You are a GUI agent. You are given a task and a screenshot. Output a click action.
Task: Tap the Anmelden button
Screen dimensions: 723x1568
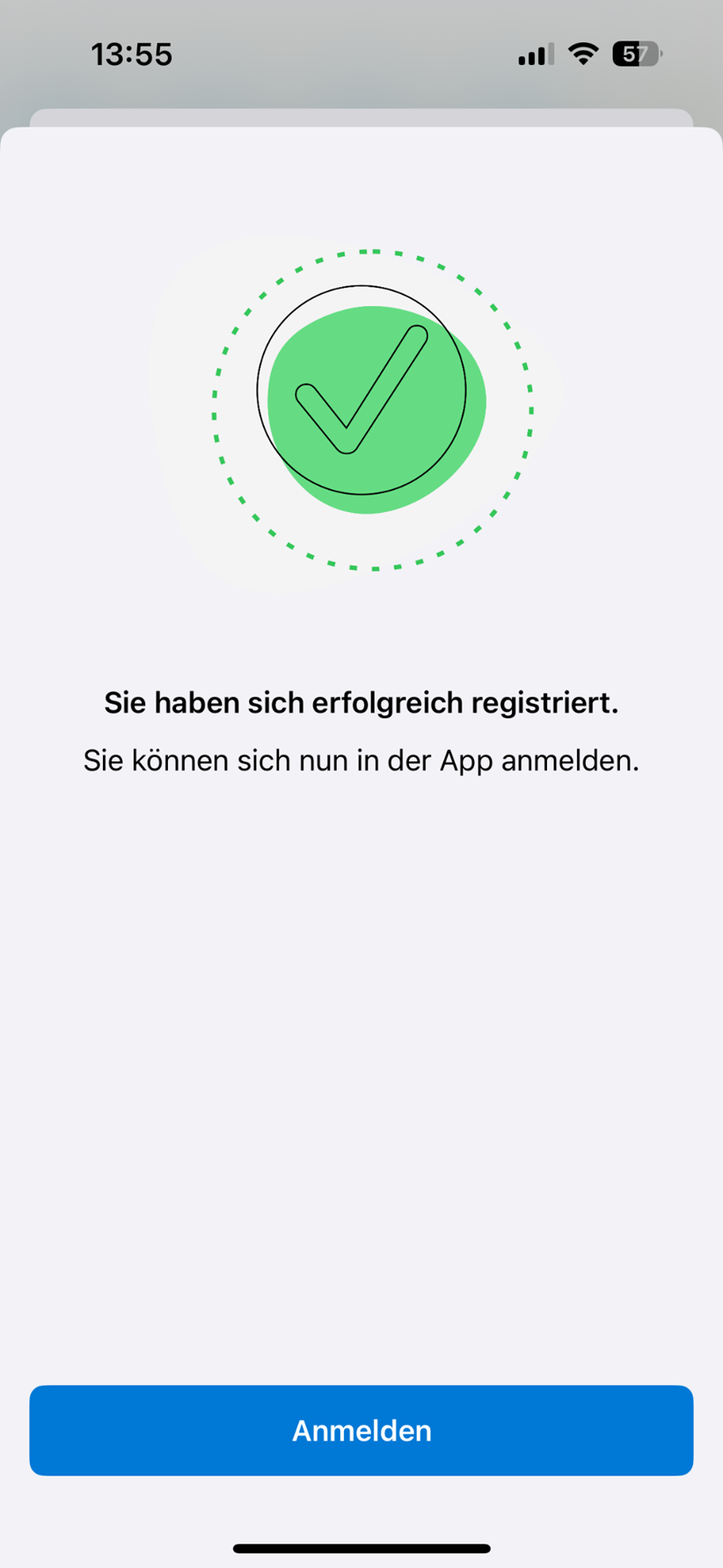[361, 1430]
